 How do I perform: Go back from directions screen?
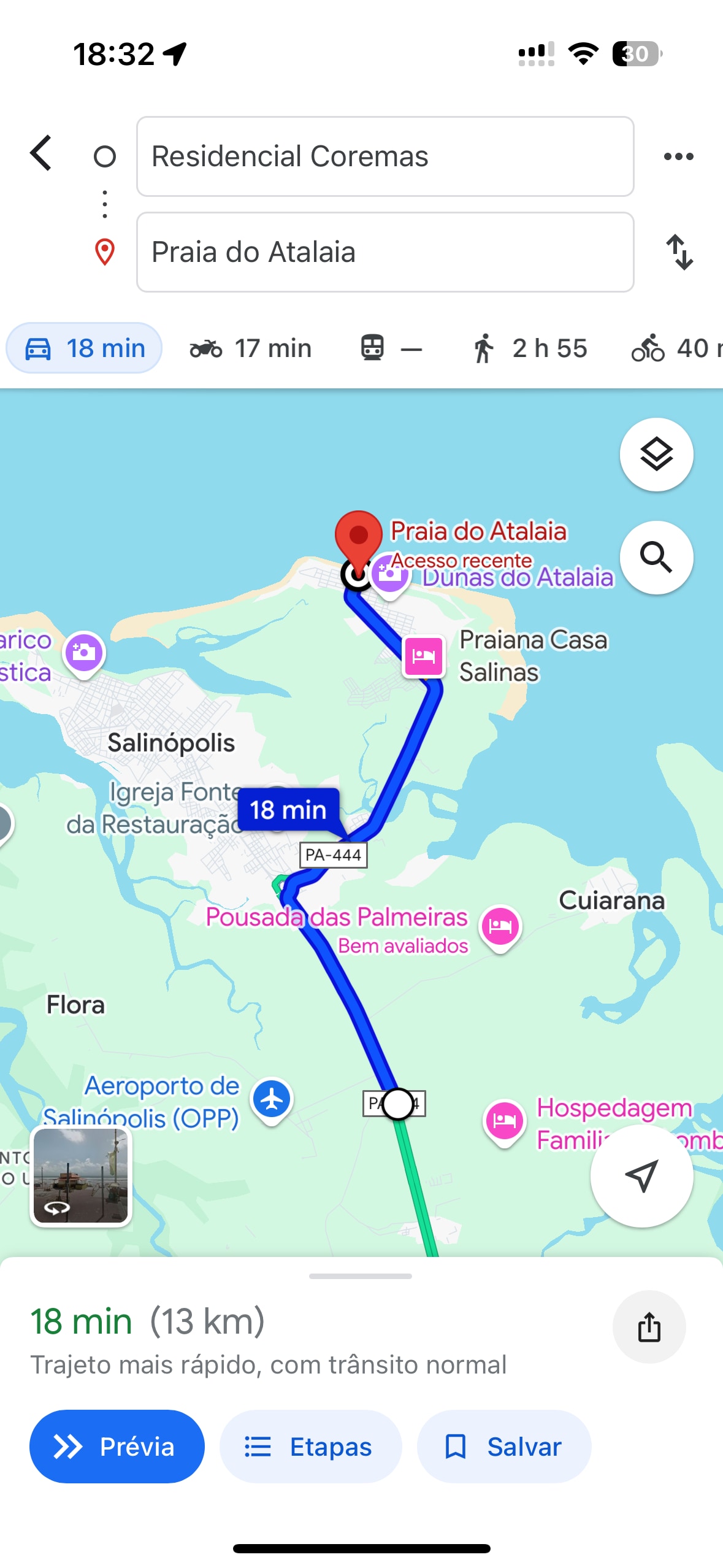[41, 153]
